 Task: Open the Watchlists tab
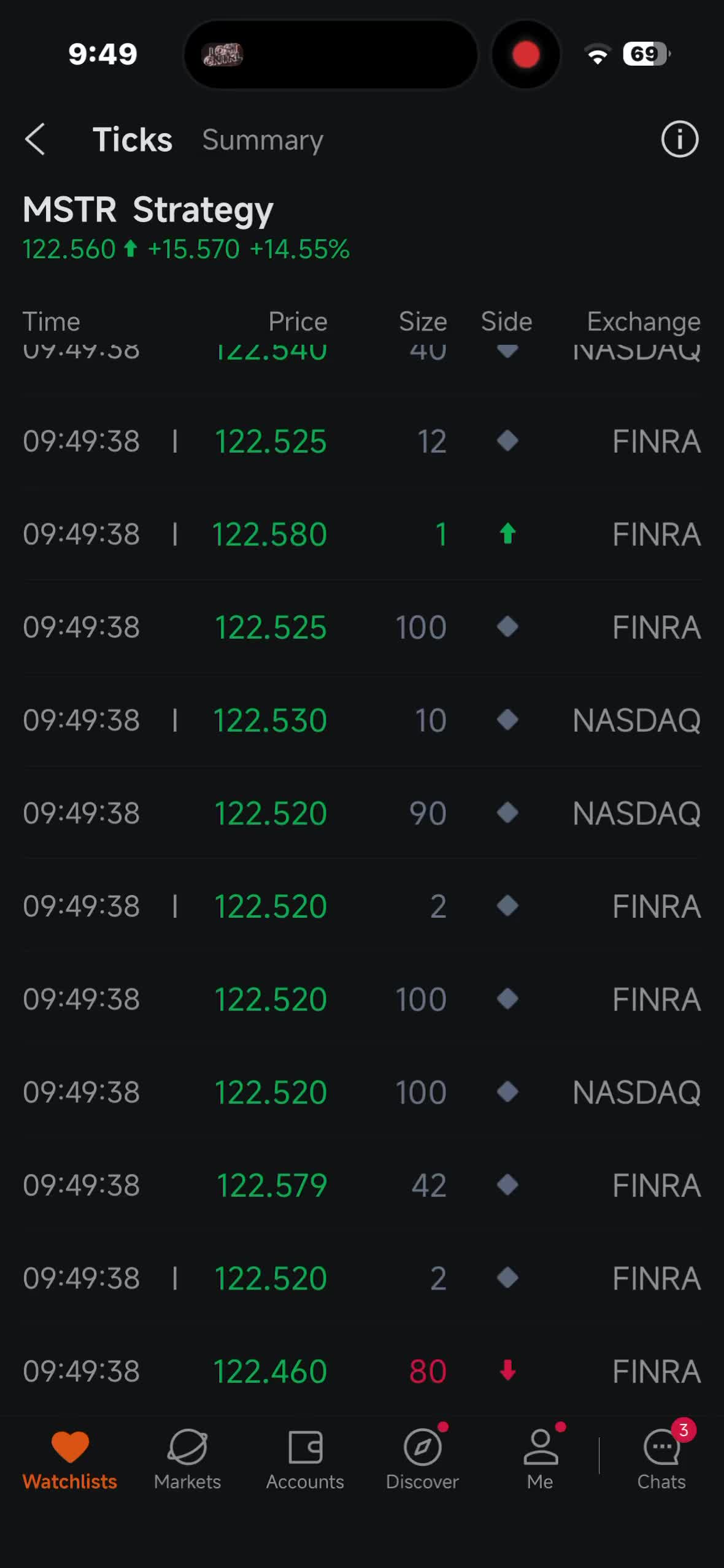(x=70, y=1459)
